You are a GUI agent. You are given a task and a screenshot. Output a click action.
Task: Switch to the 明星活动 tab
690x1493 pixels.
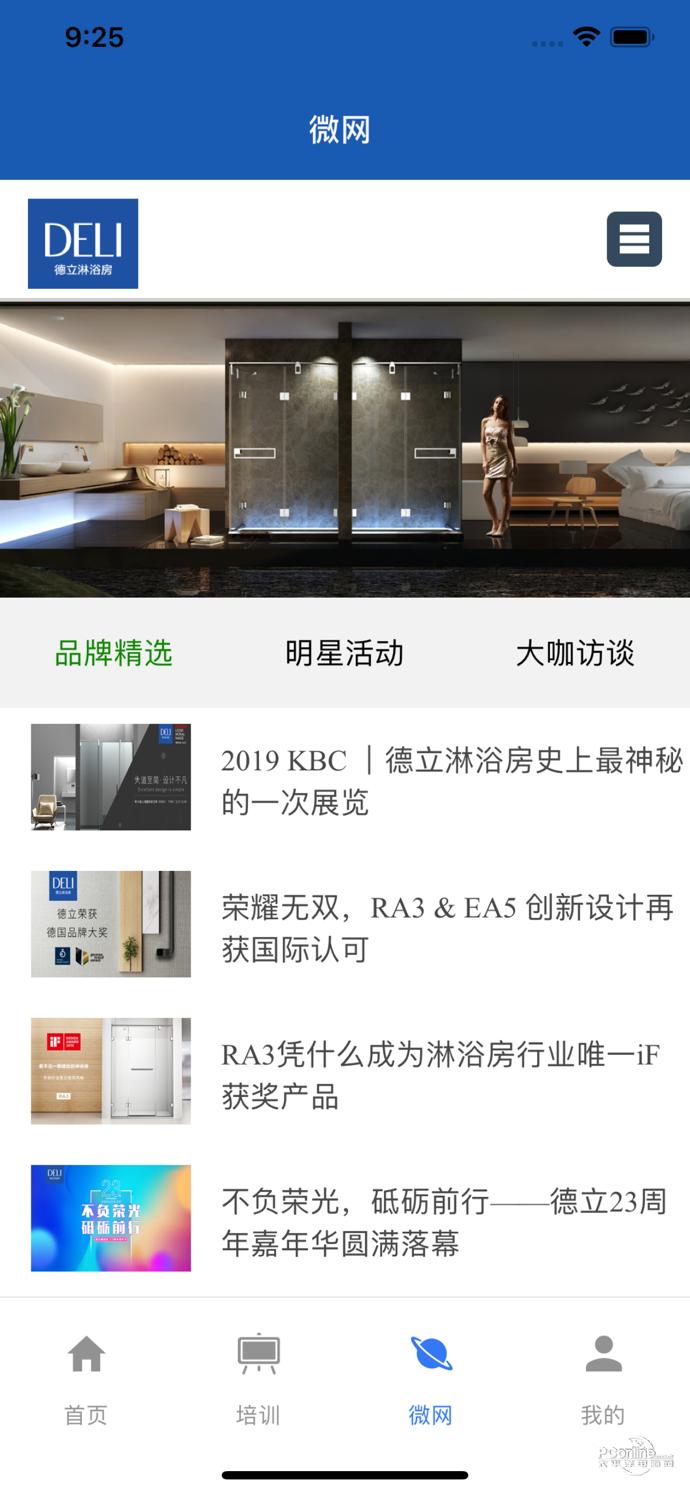point(344,653)
